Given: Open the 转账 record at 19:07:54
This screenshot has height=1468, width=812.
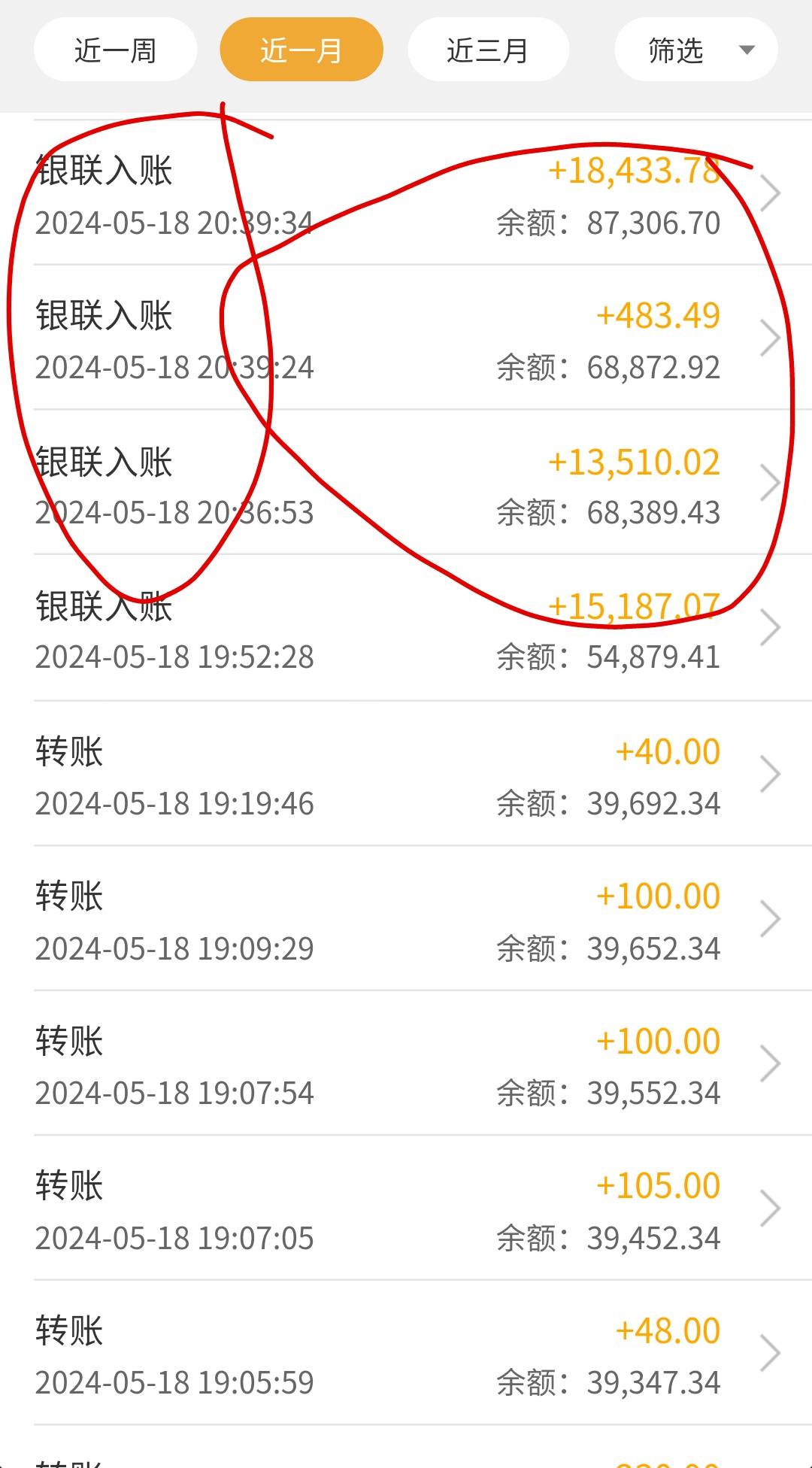Looking at the screenshot, I should pos(406,1063).
